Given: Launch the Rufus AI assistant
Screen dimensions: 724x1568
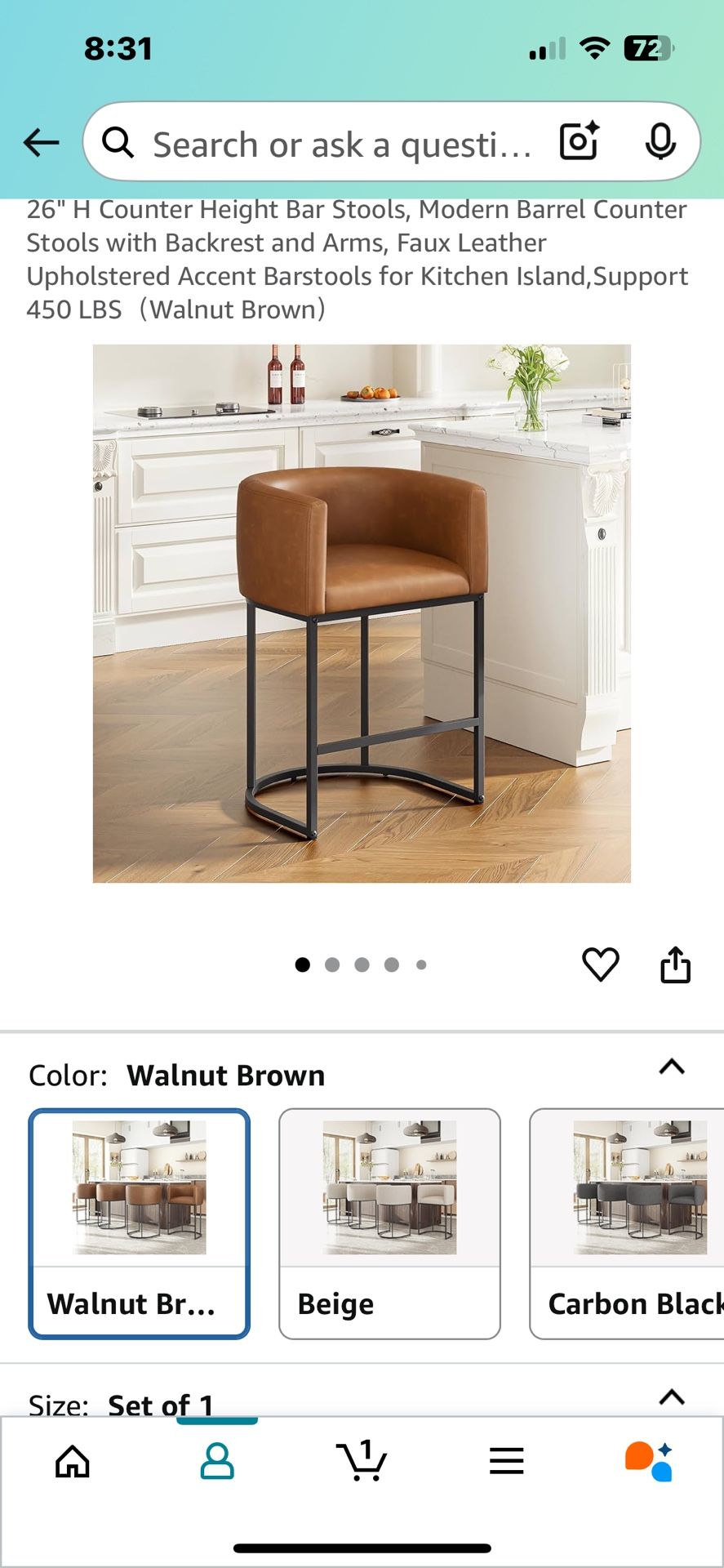Looking at the screenshot, I should (x=650, y=1461).
